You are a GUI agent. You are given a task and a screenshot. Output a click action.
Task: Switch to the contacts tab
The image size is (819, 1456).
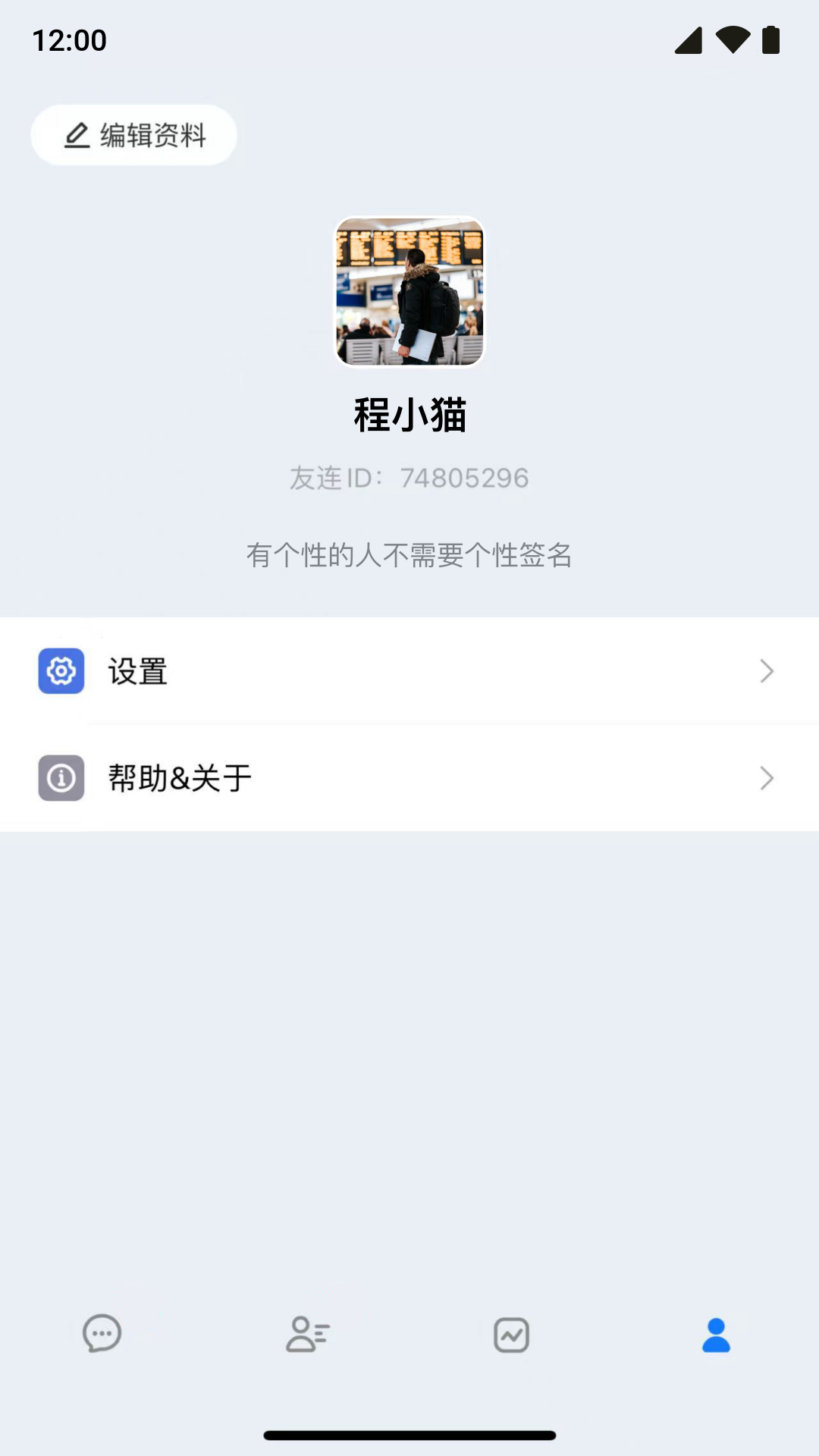[x=307, y=1334]
